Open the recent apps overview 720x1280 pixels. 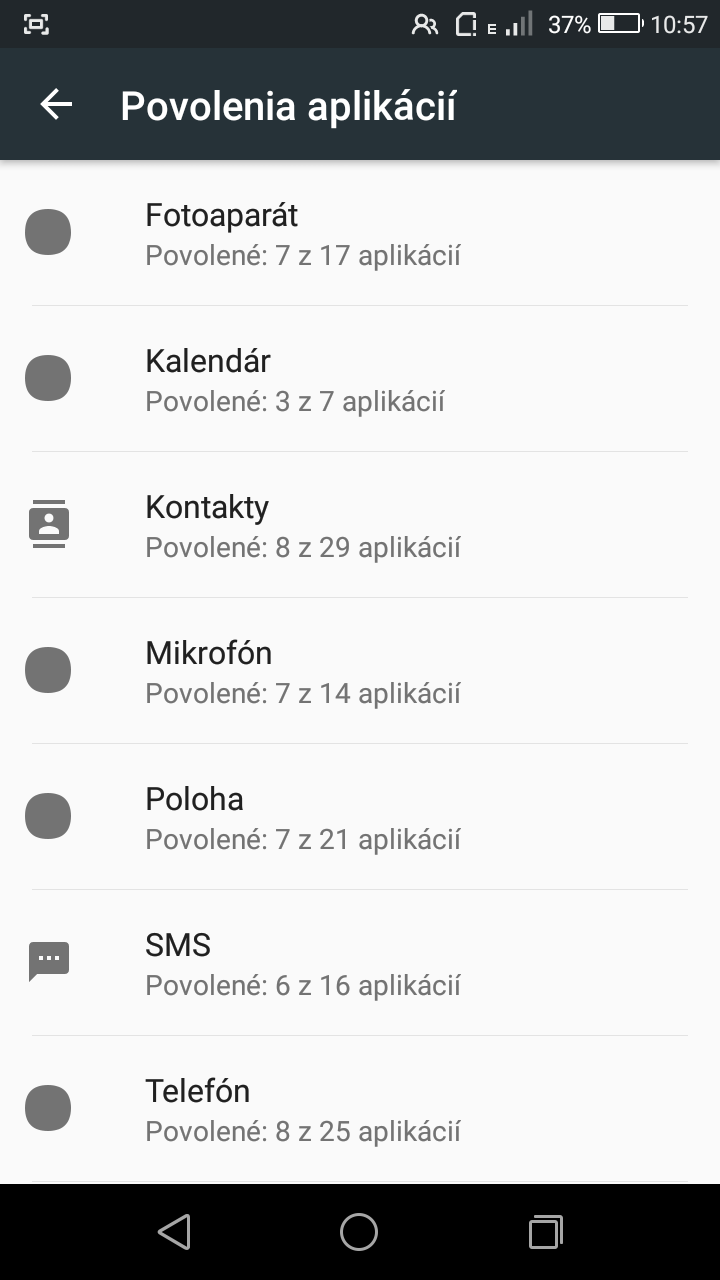point(545,1232)
